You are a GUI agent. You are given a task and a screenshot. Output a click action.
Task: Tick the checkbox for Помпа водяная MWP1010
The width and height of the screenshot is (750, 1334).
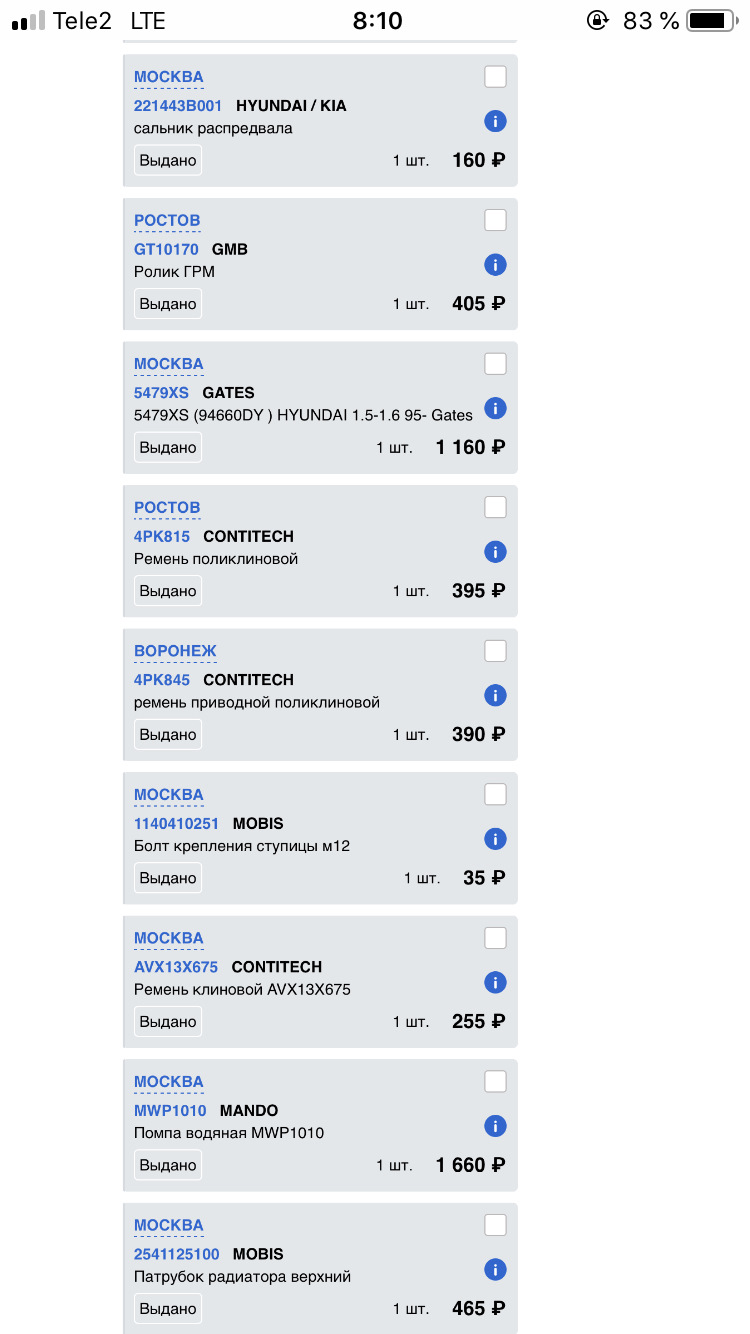pyautogui.click(x=495, y=1082)
